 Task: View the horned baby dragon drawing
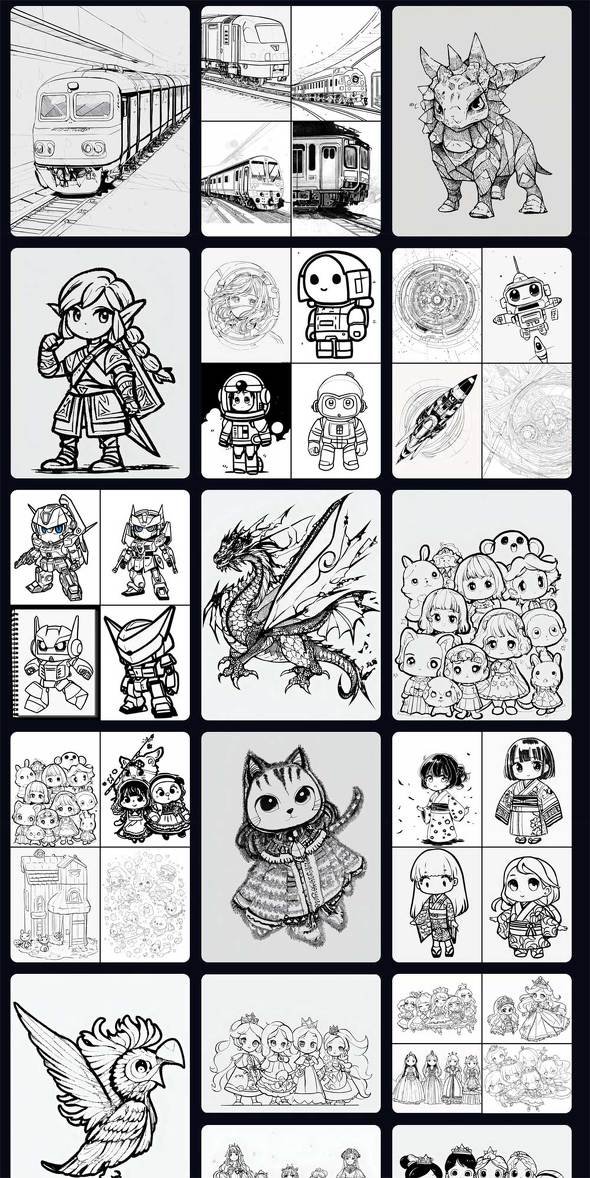(x=482, y=121)
